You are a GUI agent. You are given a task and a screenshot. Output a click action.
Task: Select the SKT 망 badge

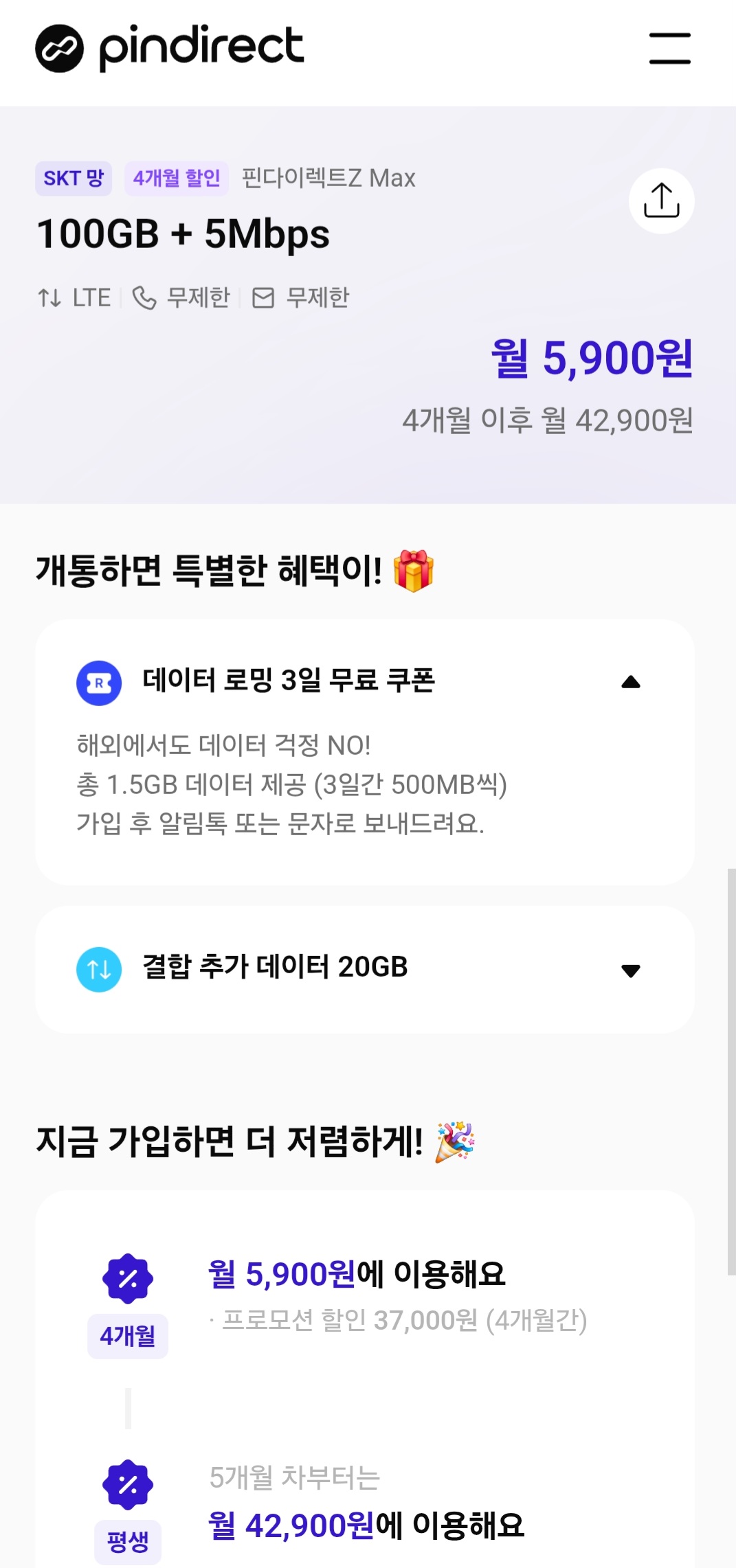pyautogui.click(x=74, y=178)
